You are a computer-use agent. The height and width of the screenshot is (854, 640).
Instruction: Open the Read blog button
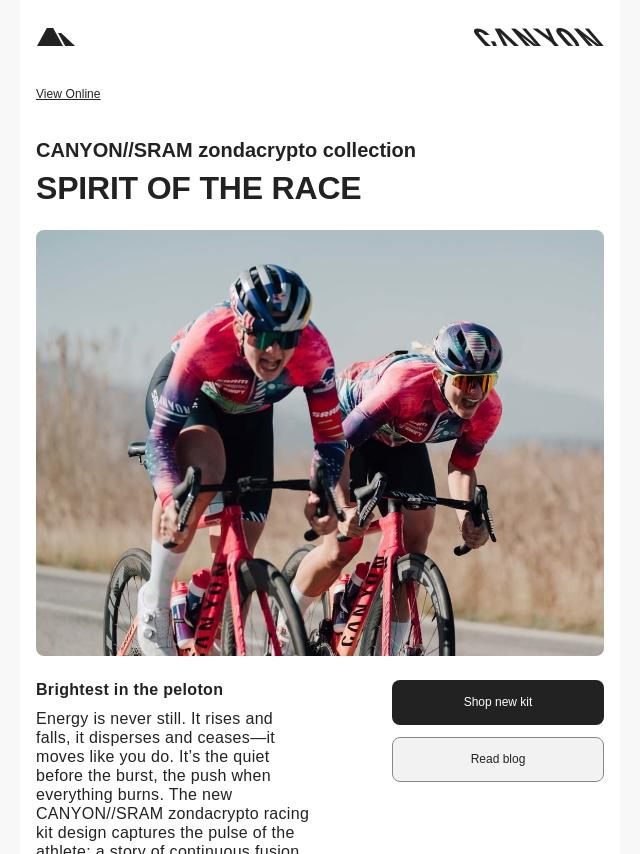point(497,759)
